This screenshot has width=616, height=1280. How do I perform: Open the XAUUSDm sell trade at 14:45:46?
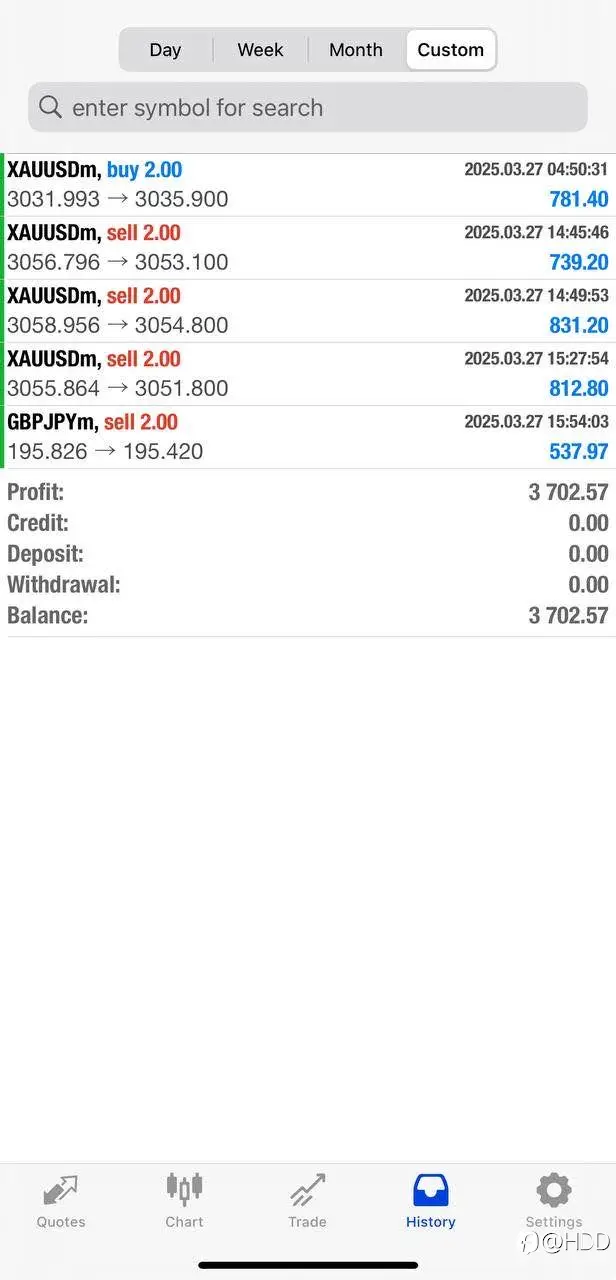tap(308, 248)
